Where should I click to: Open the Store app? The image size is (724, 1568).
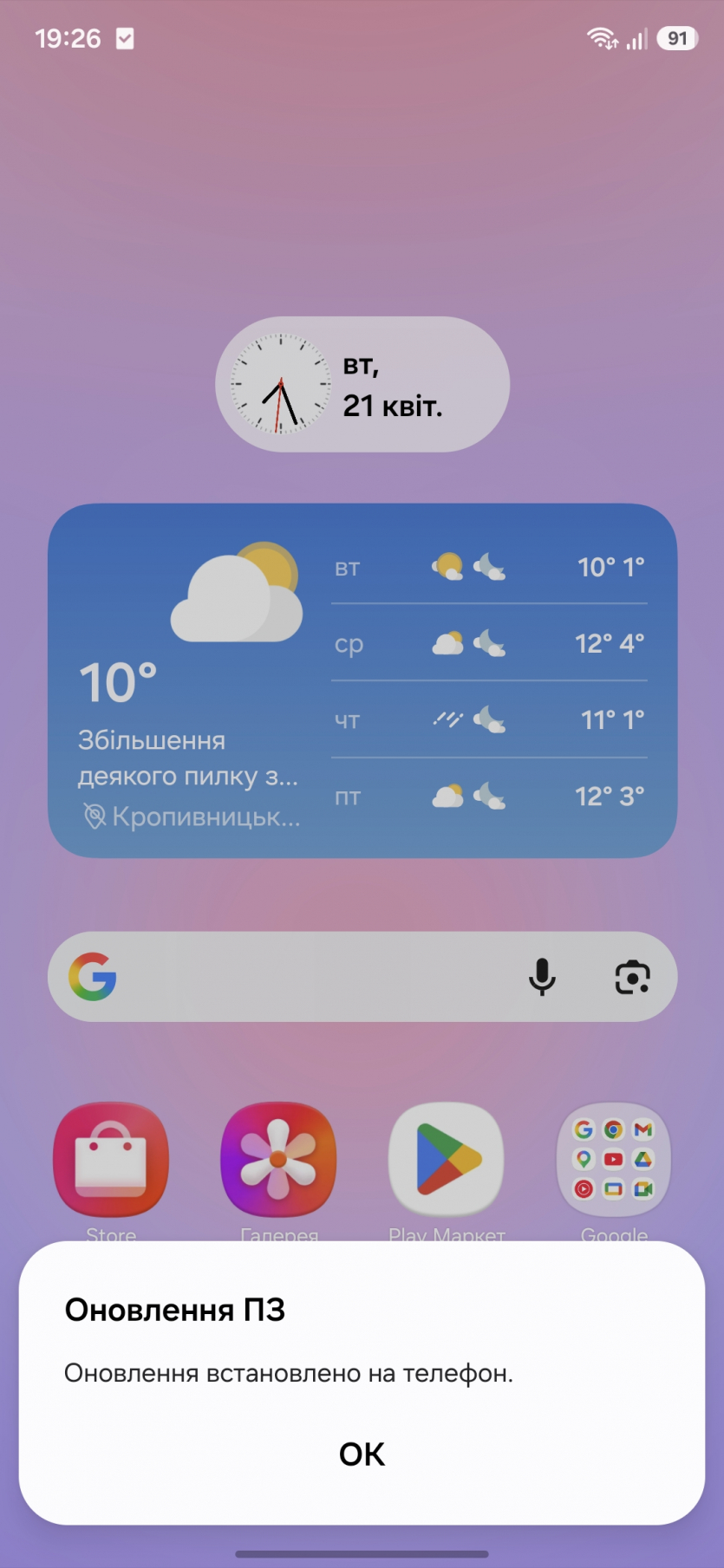111,1160
